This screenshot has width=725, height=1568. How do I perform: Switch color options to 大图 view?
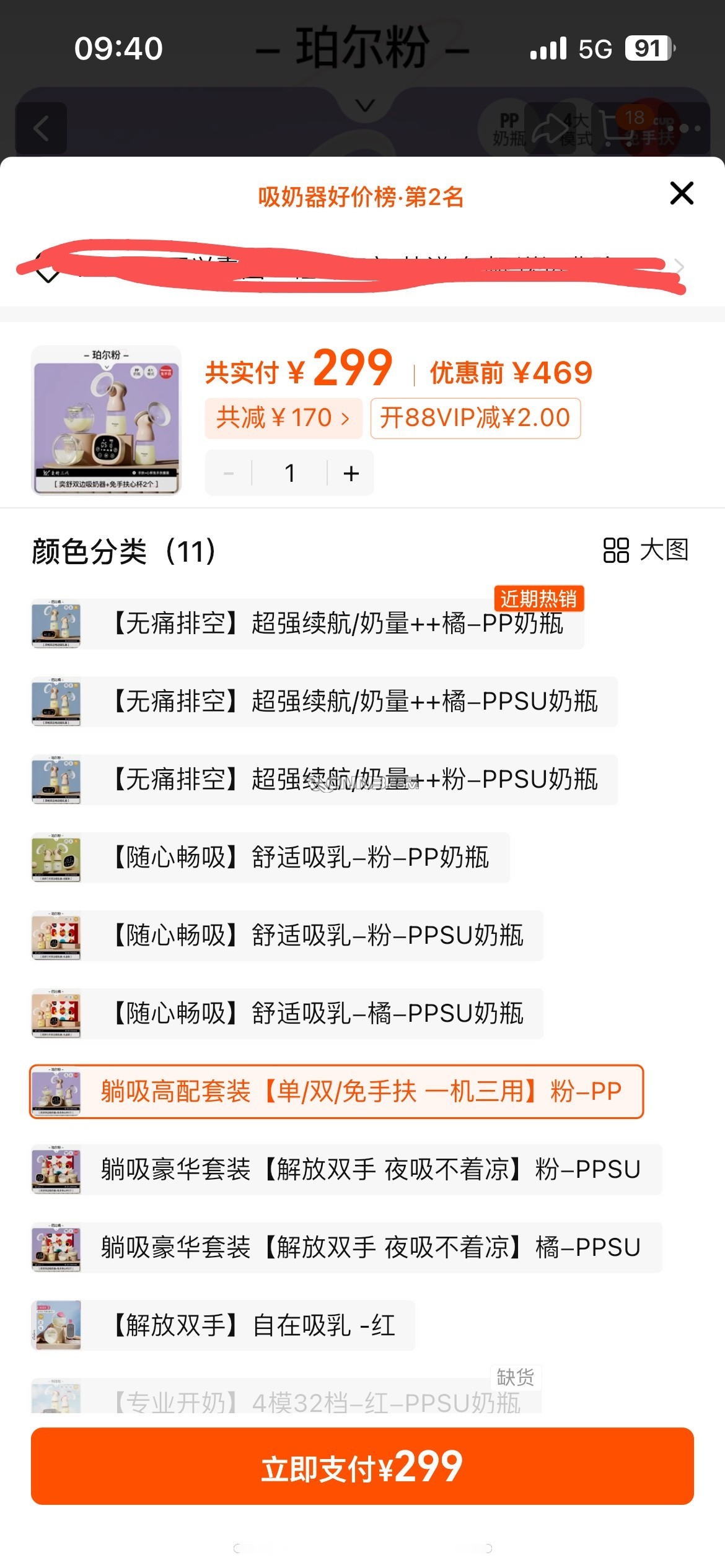pos(646,550)
